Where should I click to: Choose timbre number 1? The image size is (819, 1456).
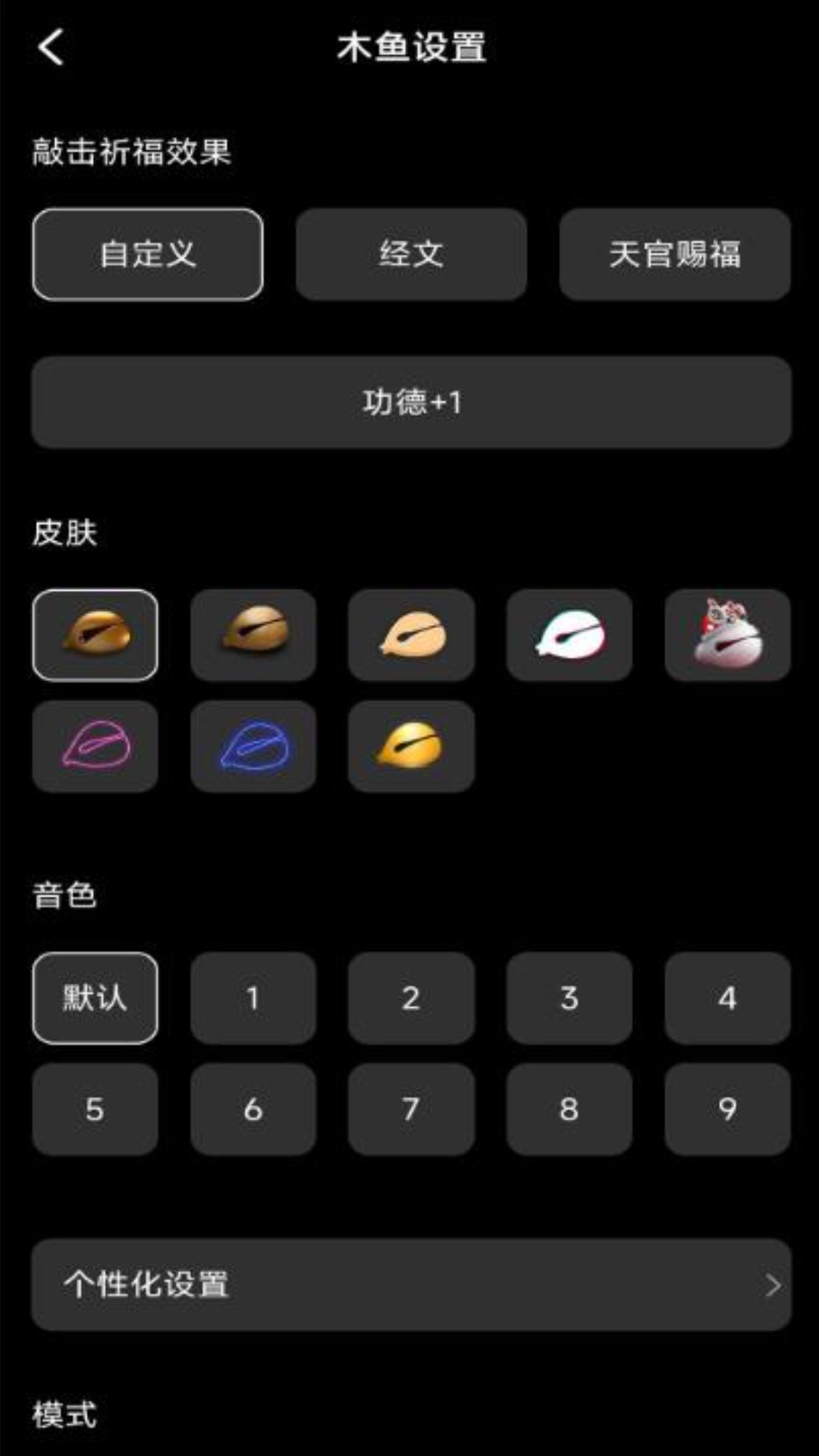(253, 997)
